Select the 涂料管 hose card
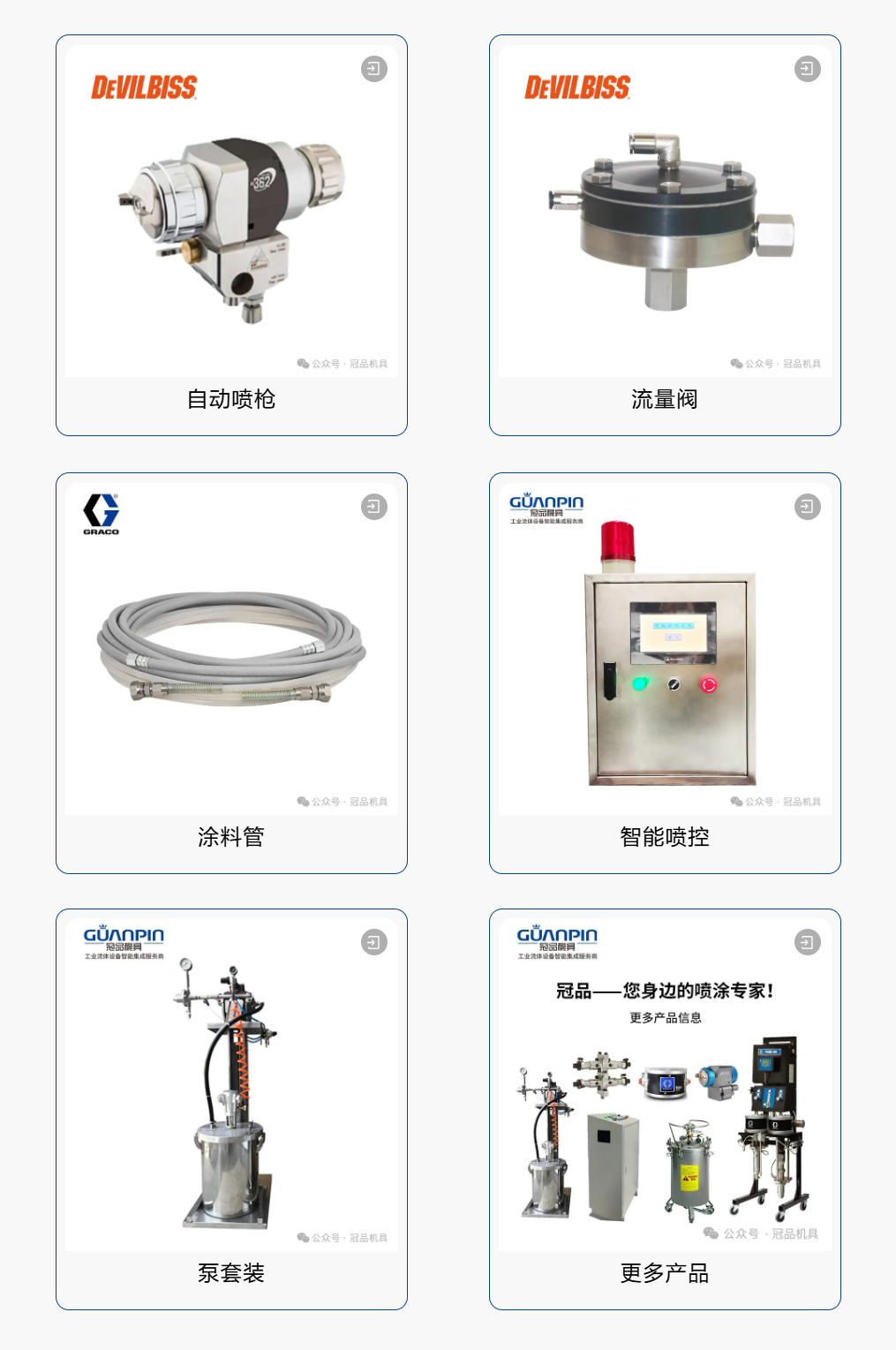896x1350 pixels. coord(231,673)
